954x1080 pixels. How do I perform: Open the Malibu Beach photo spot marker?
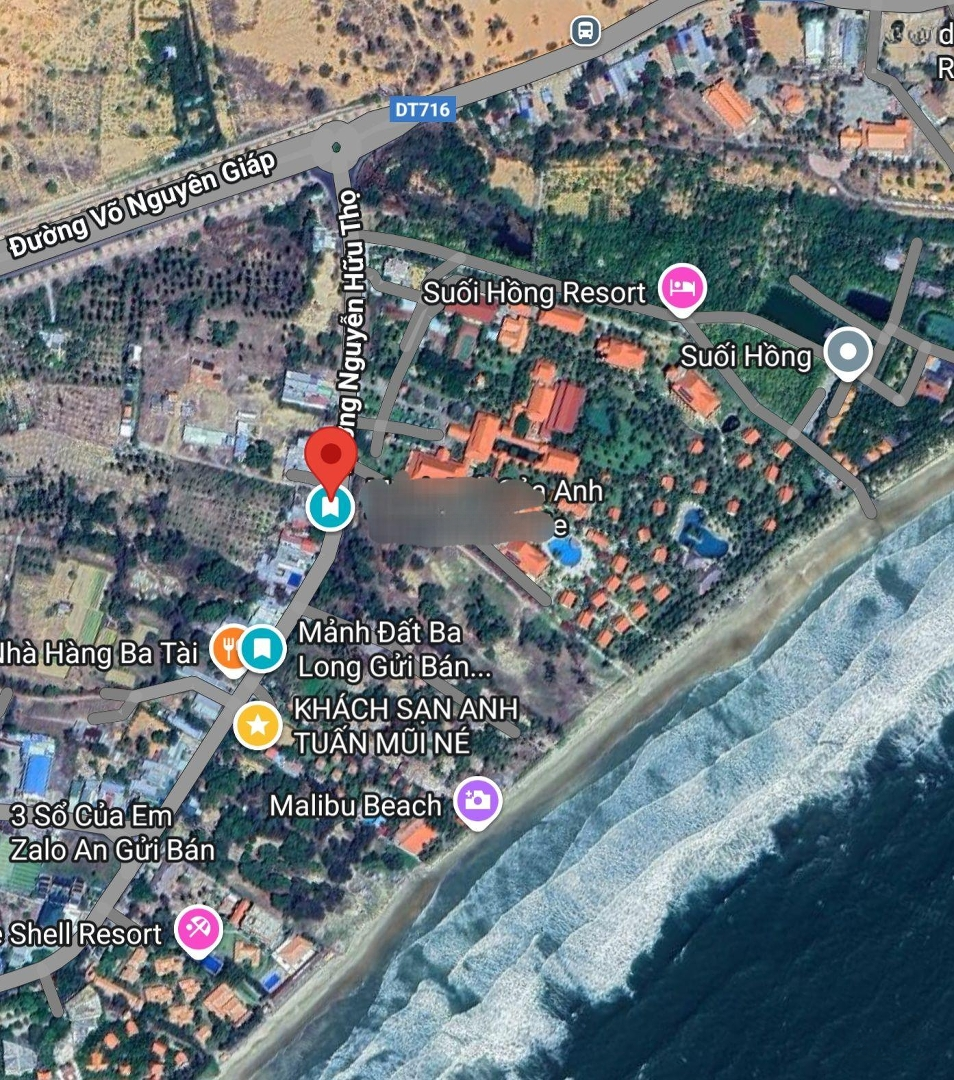pyautogui.click(x=478, y=801)
